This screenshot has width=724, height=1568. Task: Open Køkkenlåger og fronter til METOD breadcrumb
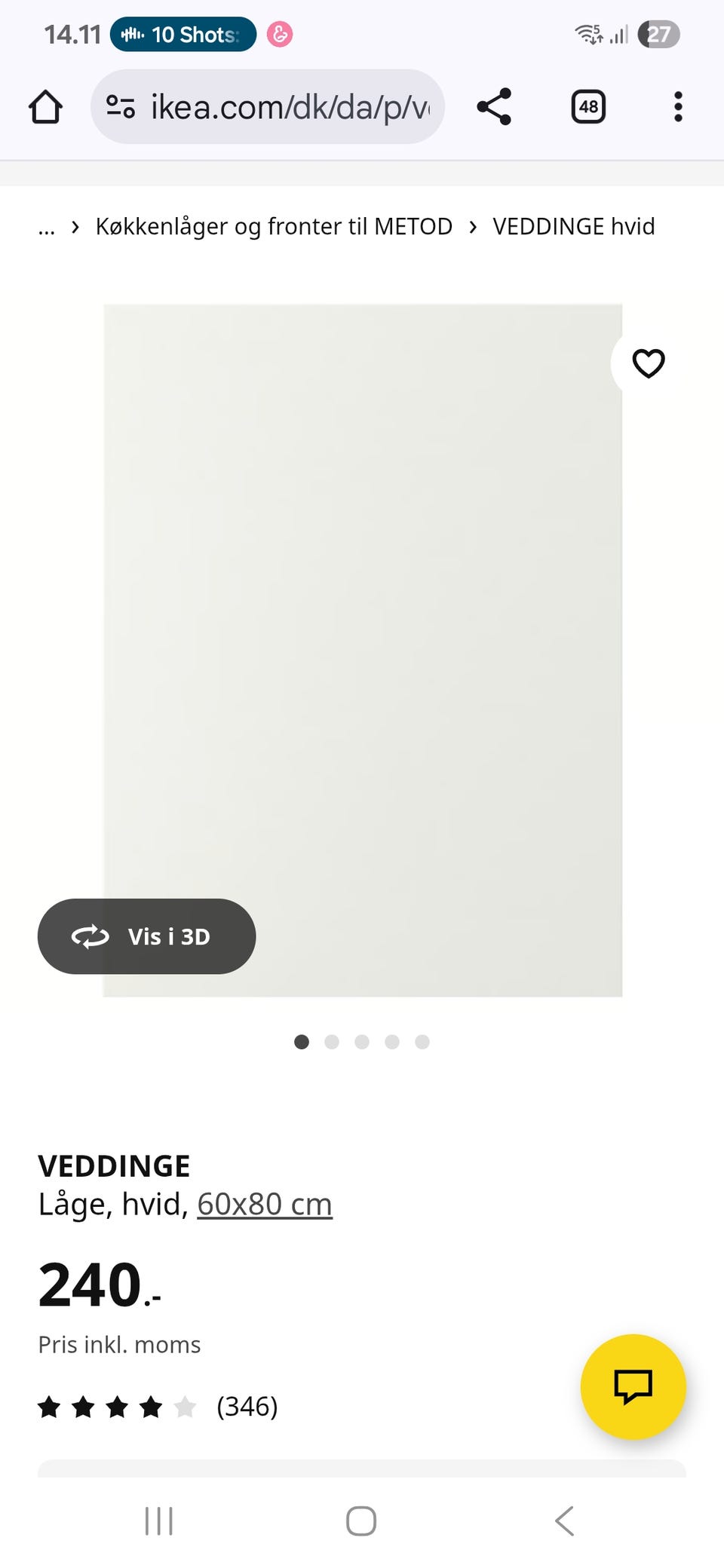273,226
